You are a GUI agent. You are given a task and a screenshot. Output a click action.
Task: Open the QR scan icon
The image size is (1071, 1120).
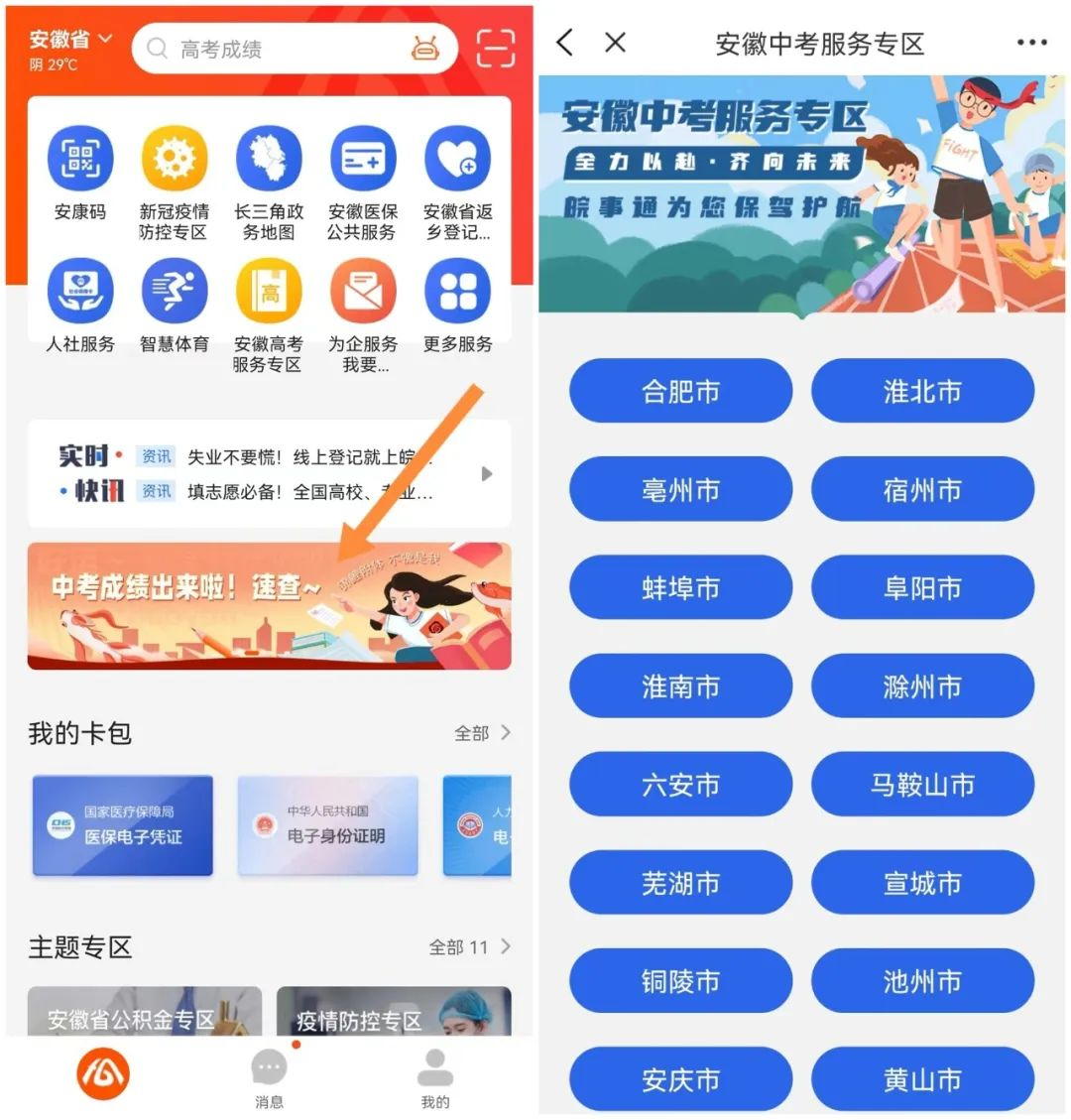coord(495,48)
